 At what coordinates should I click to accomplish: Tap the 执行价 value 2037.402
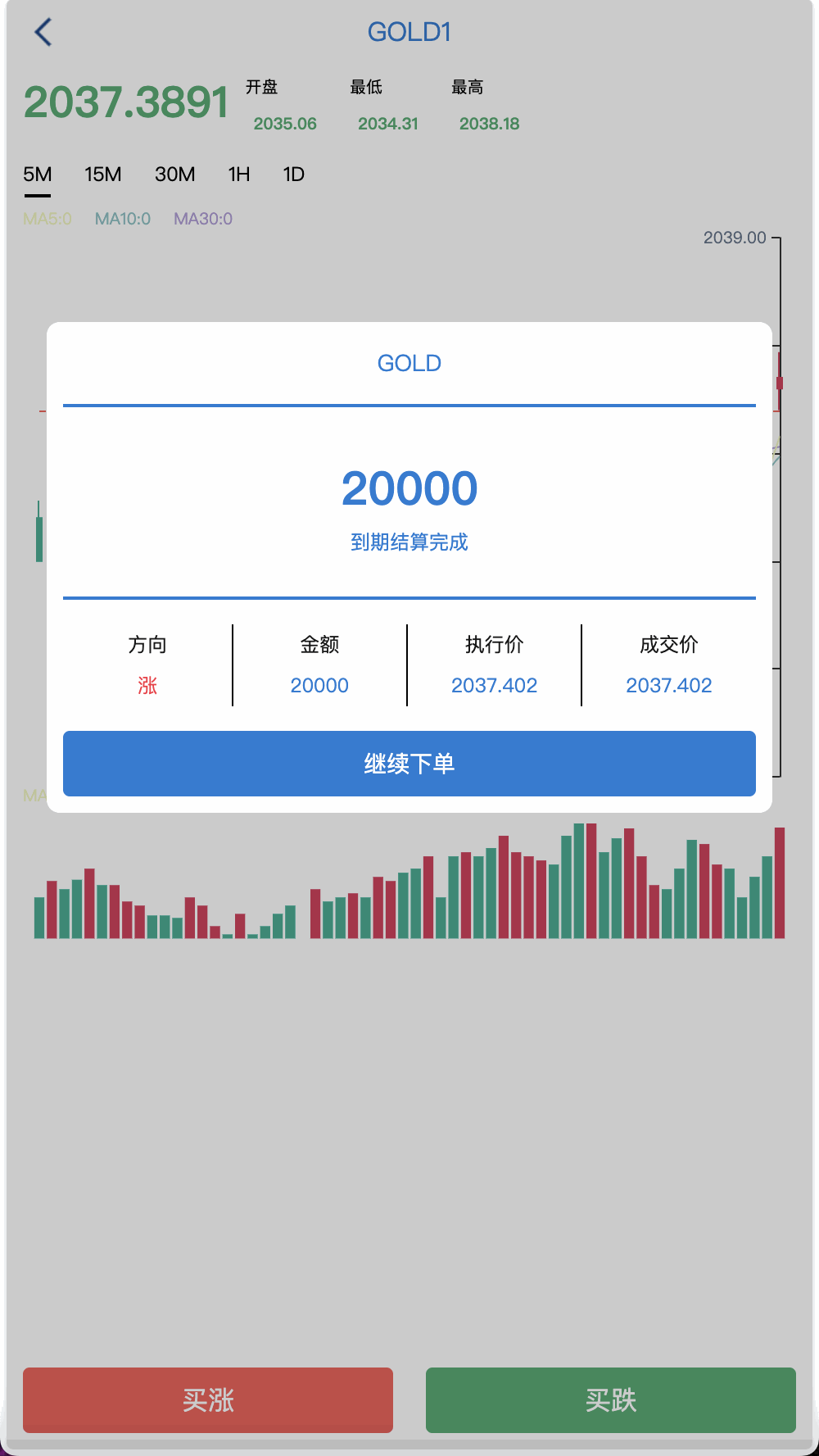coord(495,685)
